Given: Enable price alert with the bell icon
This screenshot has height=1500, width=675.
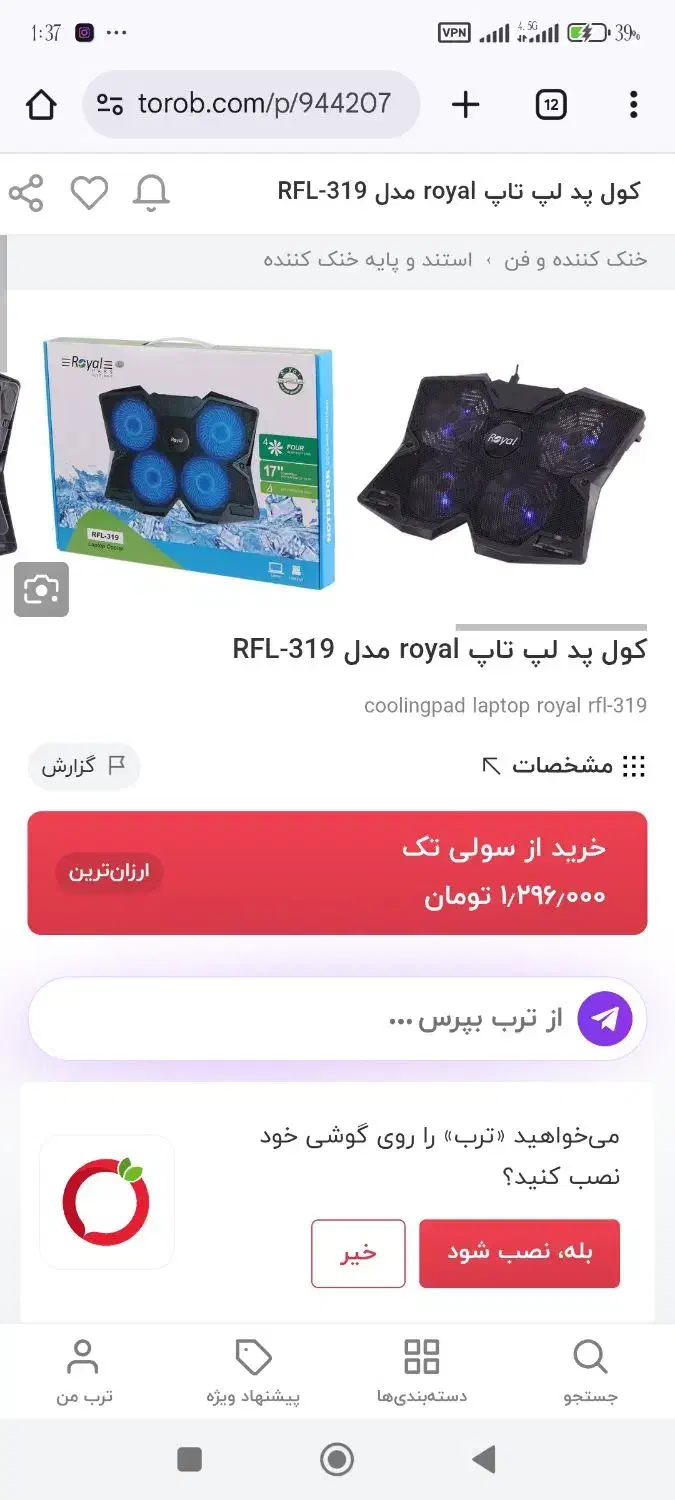Looking at the screenshot, I should [151, 193].
